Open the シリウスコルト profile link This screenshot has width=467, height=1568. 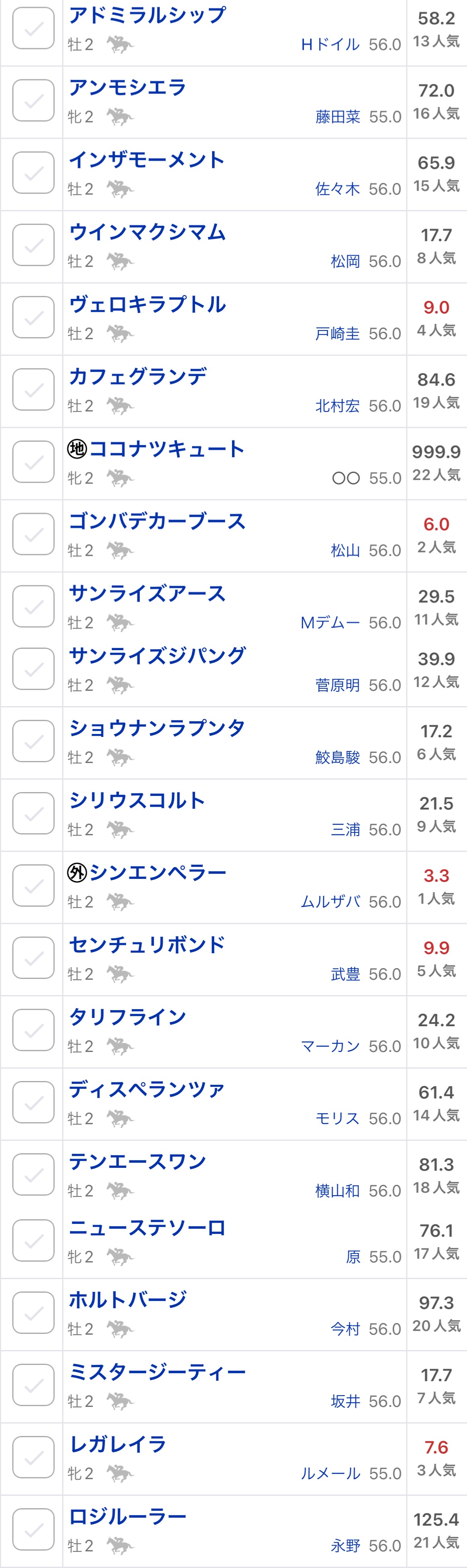click(137, 800)
